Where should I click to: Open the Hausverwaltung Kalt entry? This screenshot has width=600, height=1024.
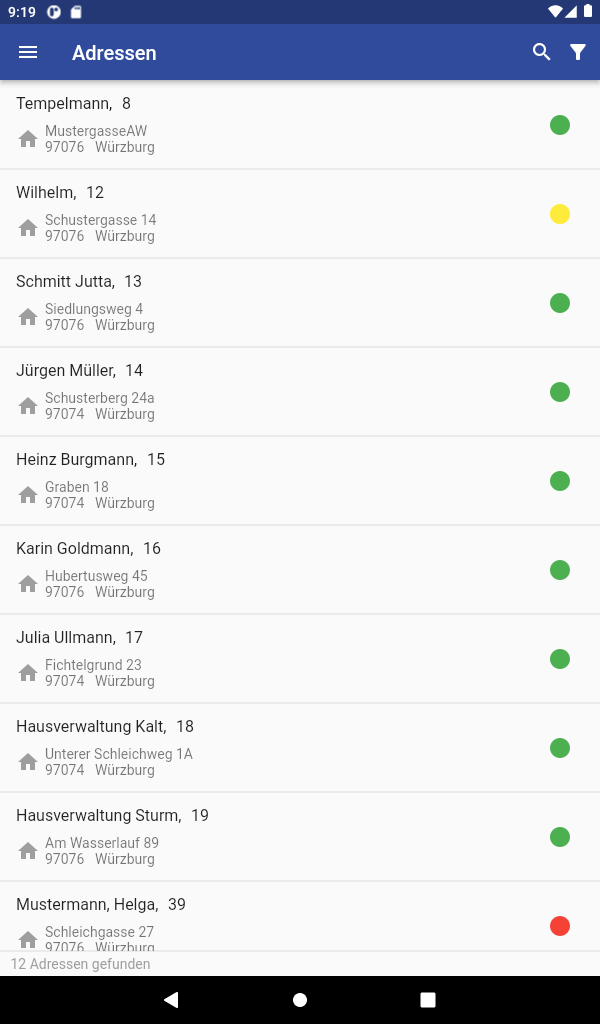coord(280,748)
